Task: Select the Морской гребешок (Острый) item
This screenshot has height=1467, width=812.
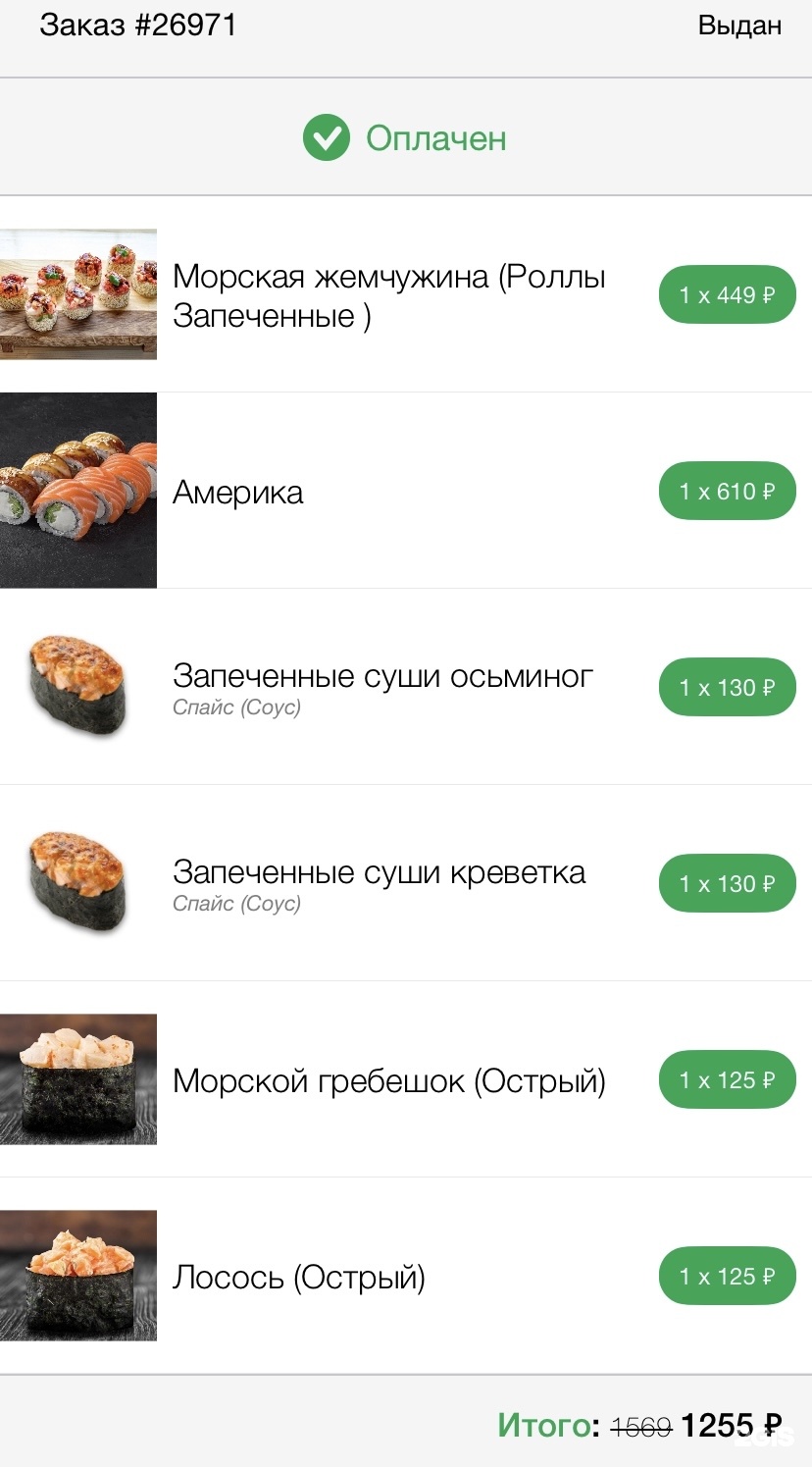Action: (x=388, y=1080)
